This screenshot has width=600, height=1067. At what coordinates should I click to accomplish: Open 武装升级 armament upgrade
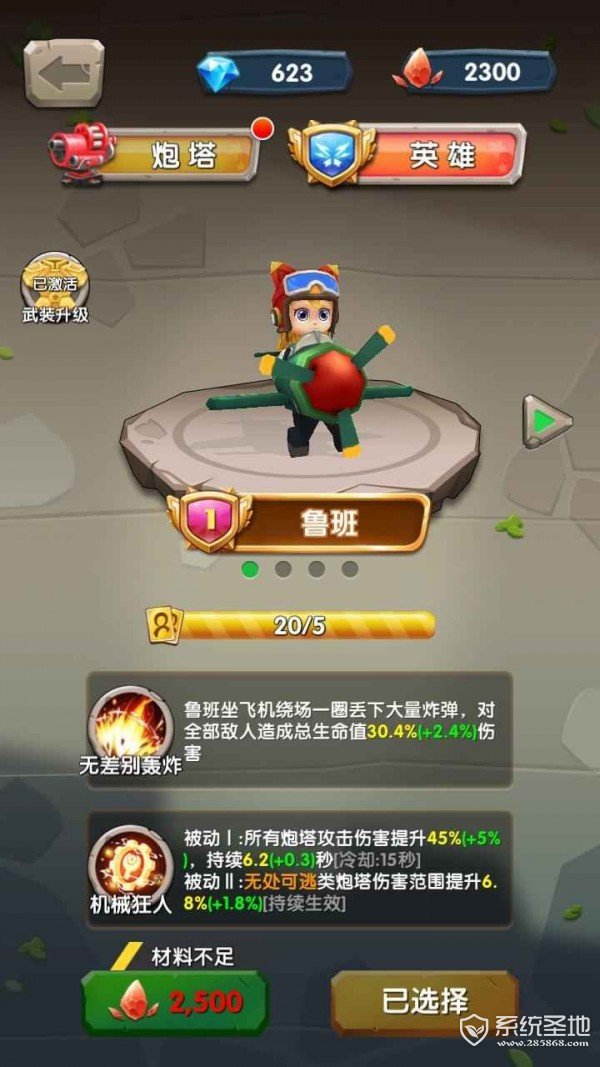click(x=56, y=289)
